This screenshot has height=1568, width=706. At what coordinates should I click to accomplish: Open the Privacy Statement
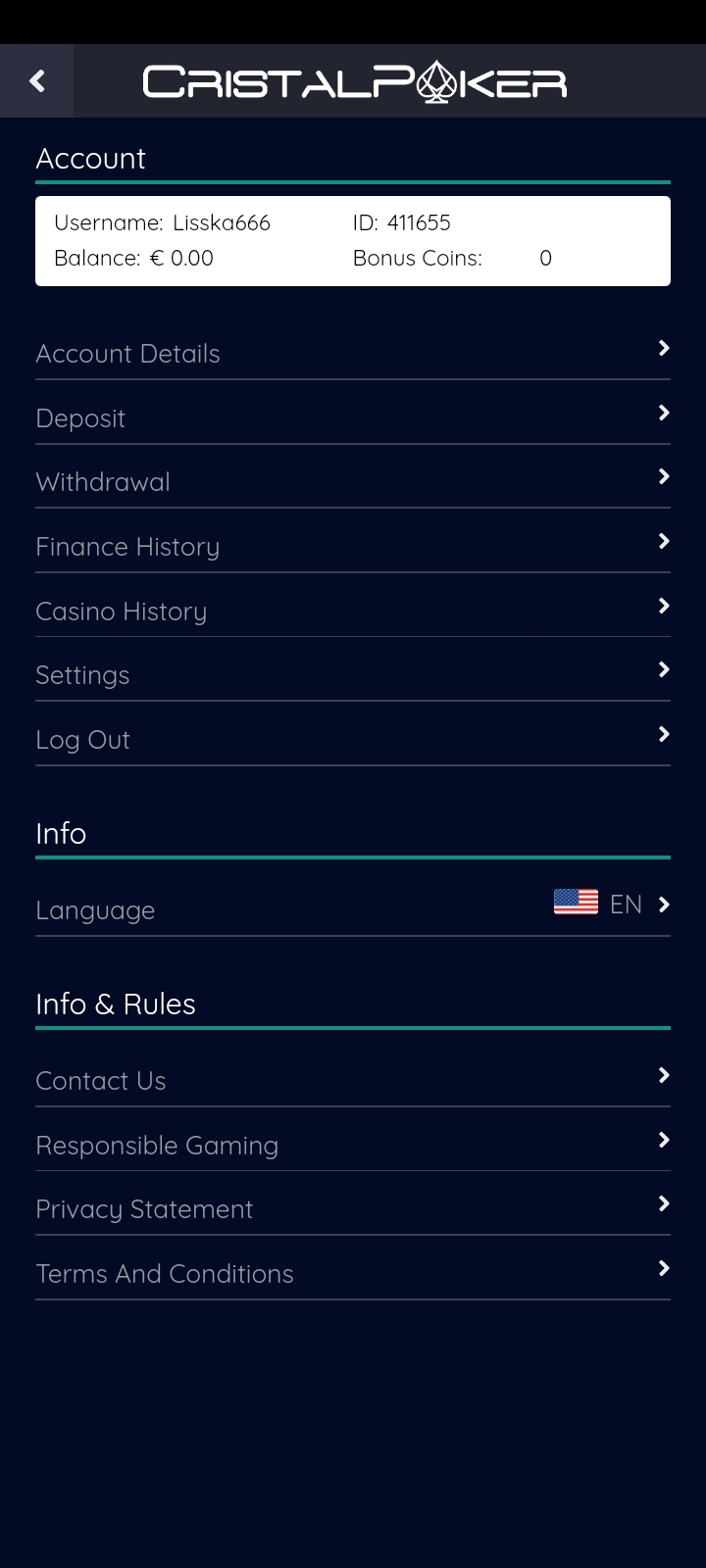pyautogui.click(x=352, y=1208)
